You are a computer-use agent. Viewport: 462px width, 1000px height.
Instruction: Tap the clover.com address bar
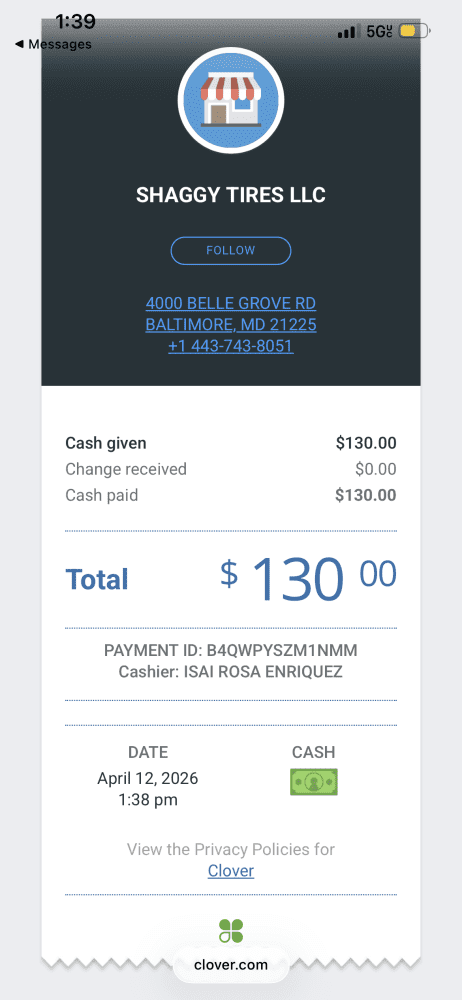tap(231, 965)
